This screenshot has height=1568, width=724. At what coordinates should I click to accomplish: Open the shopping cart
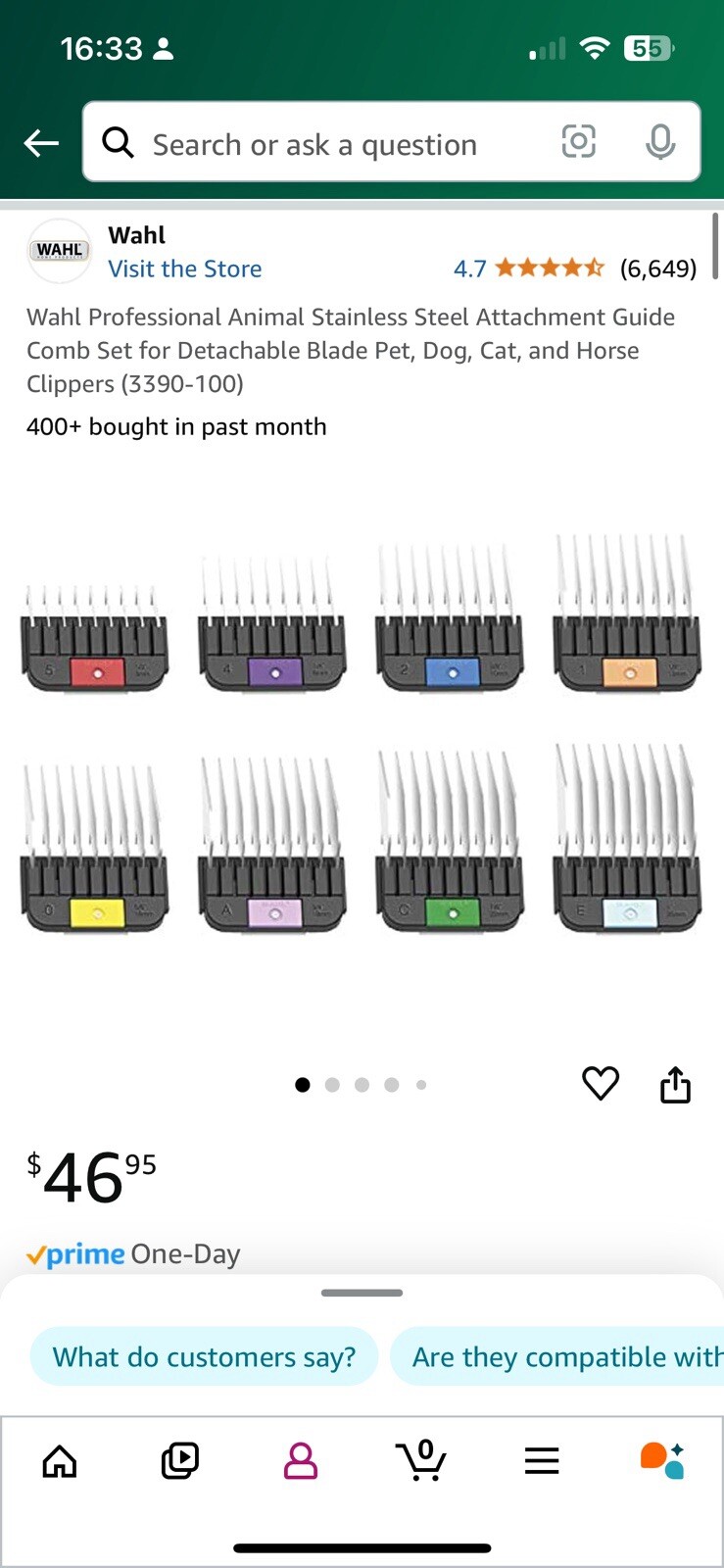[421, 1460]
